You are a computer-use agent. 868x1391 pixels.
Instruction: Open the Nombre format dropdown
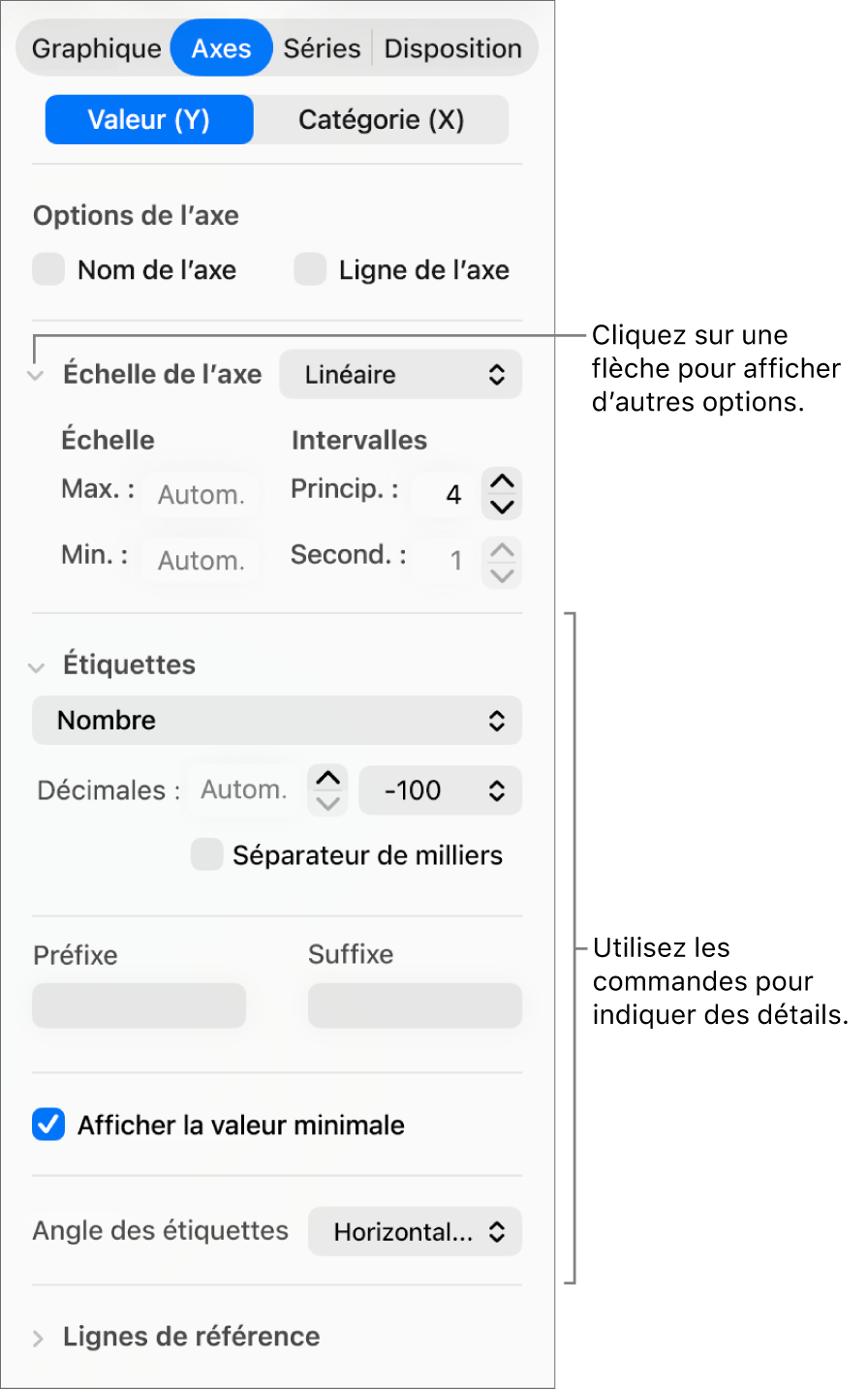277,721
